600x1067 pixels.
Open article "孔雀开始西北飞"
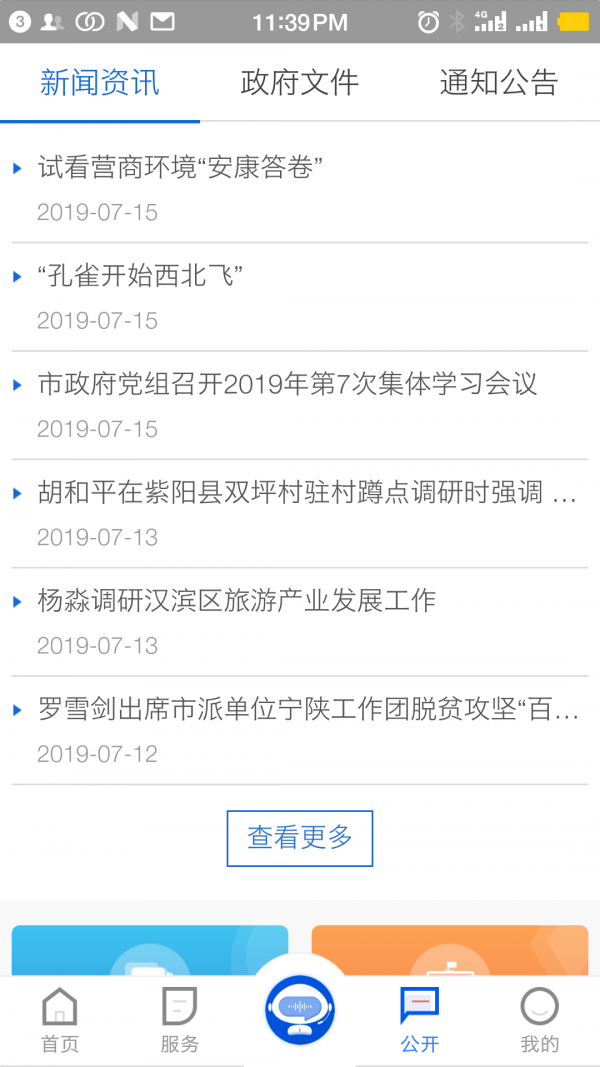(141, 276)
